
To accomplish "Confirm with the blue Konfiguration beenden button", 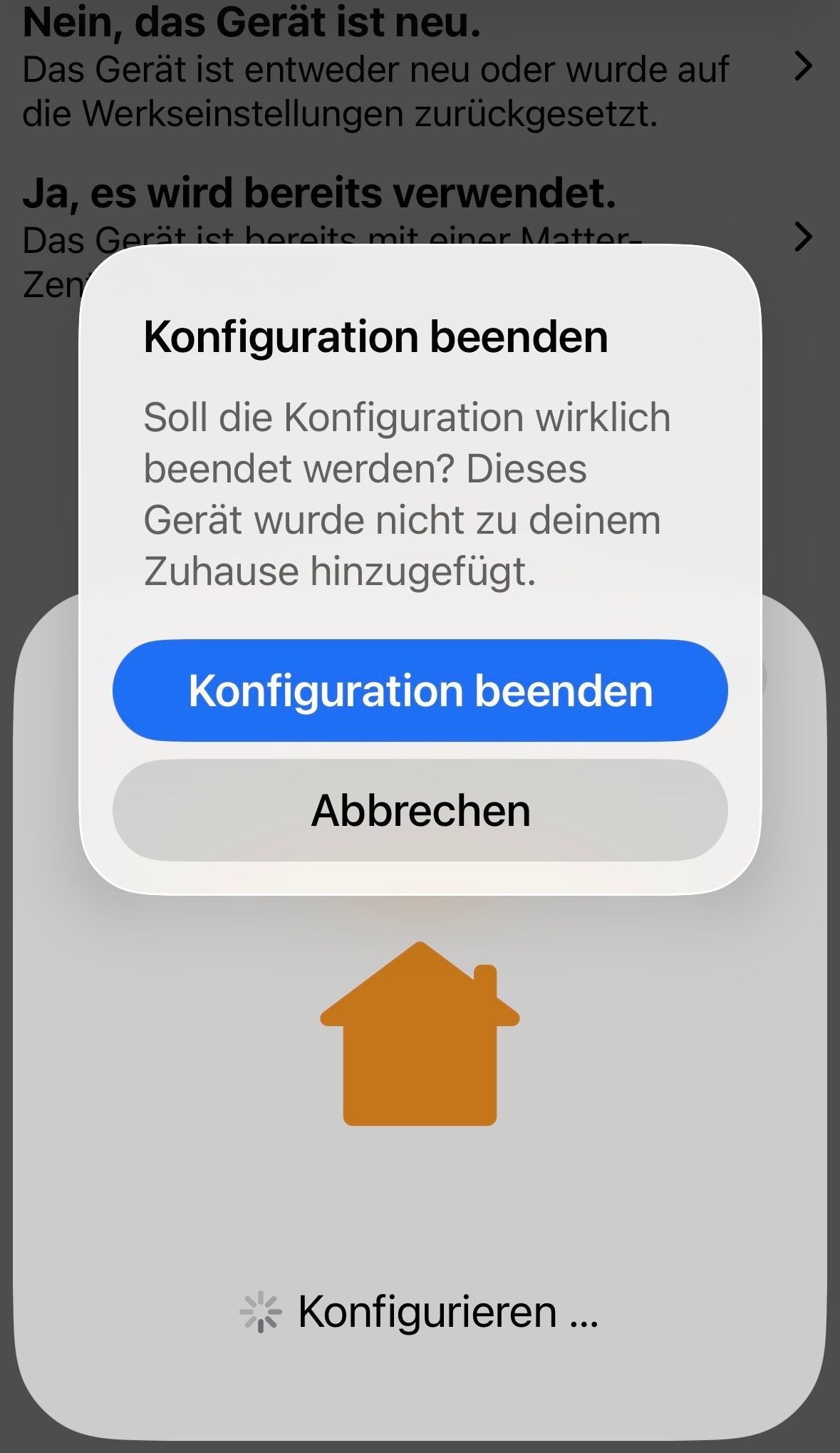I will click(420, 691).
